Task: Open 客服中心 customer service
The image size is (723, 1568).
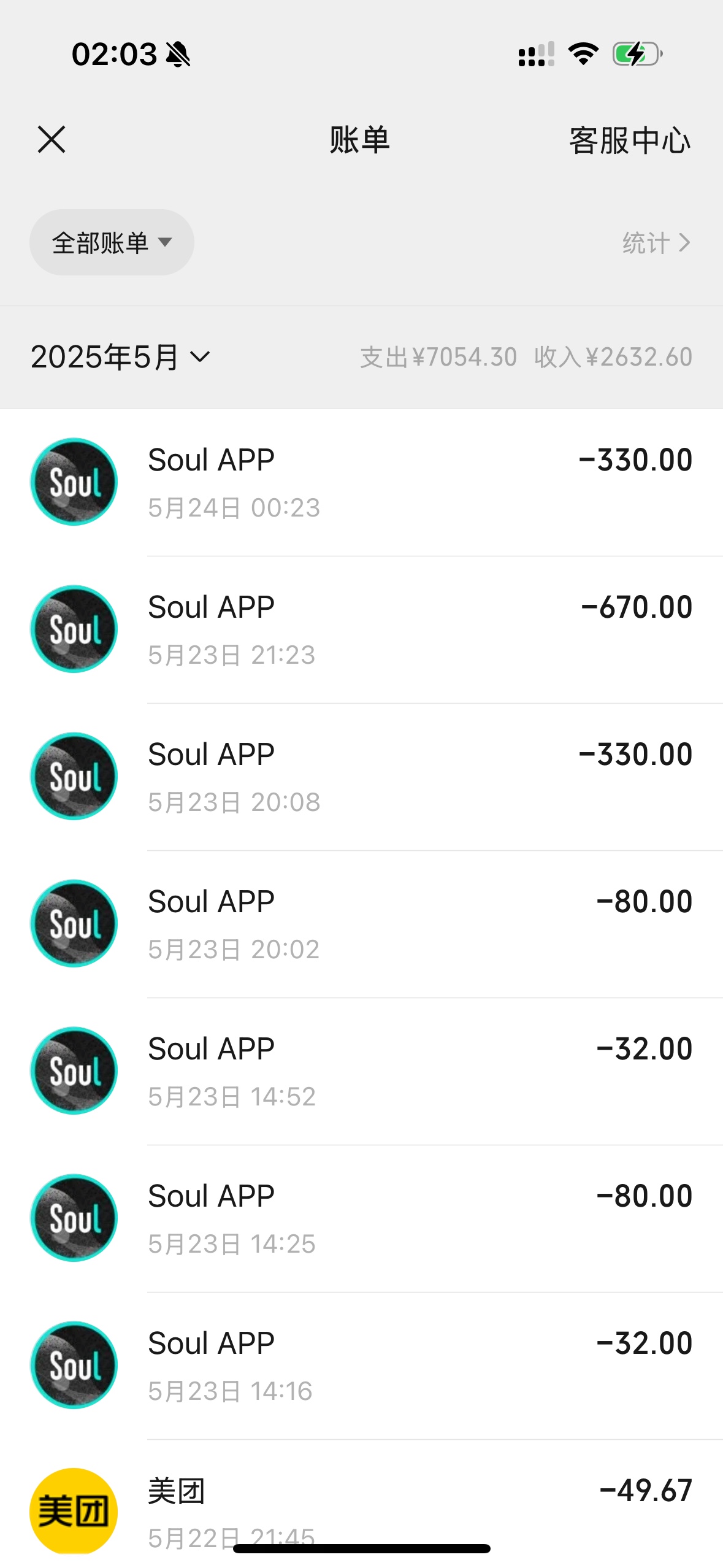Action: click(630, 140)
